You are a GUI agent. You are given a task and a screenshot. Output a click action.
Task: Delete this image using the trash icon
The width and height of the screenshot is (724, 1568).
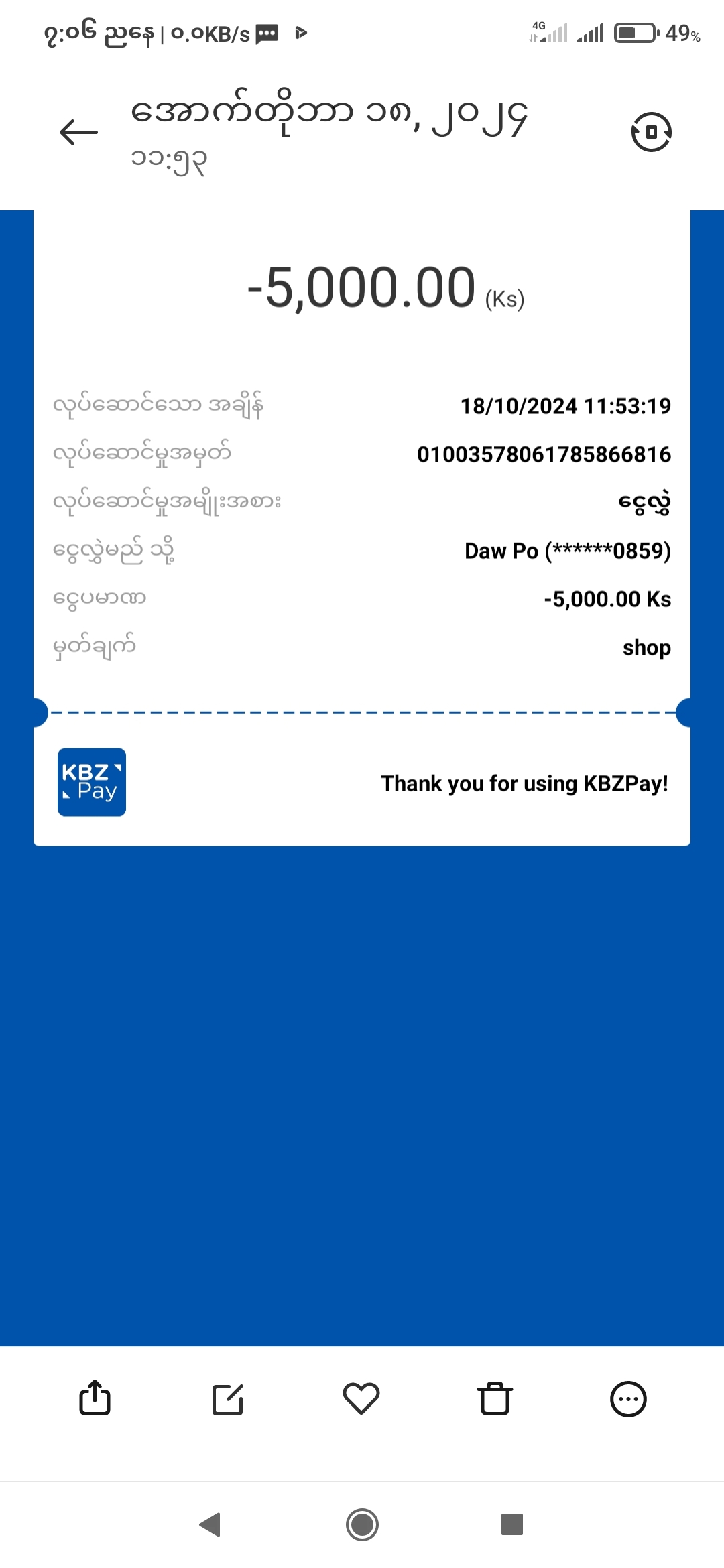click(x=495, y=1398)
